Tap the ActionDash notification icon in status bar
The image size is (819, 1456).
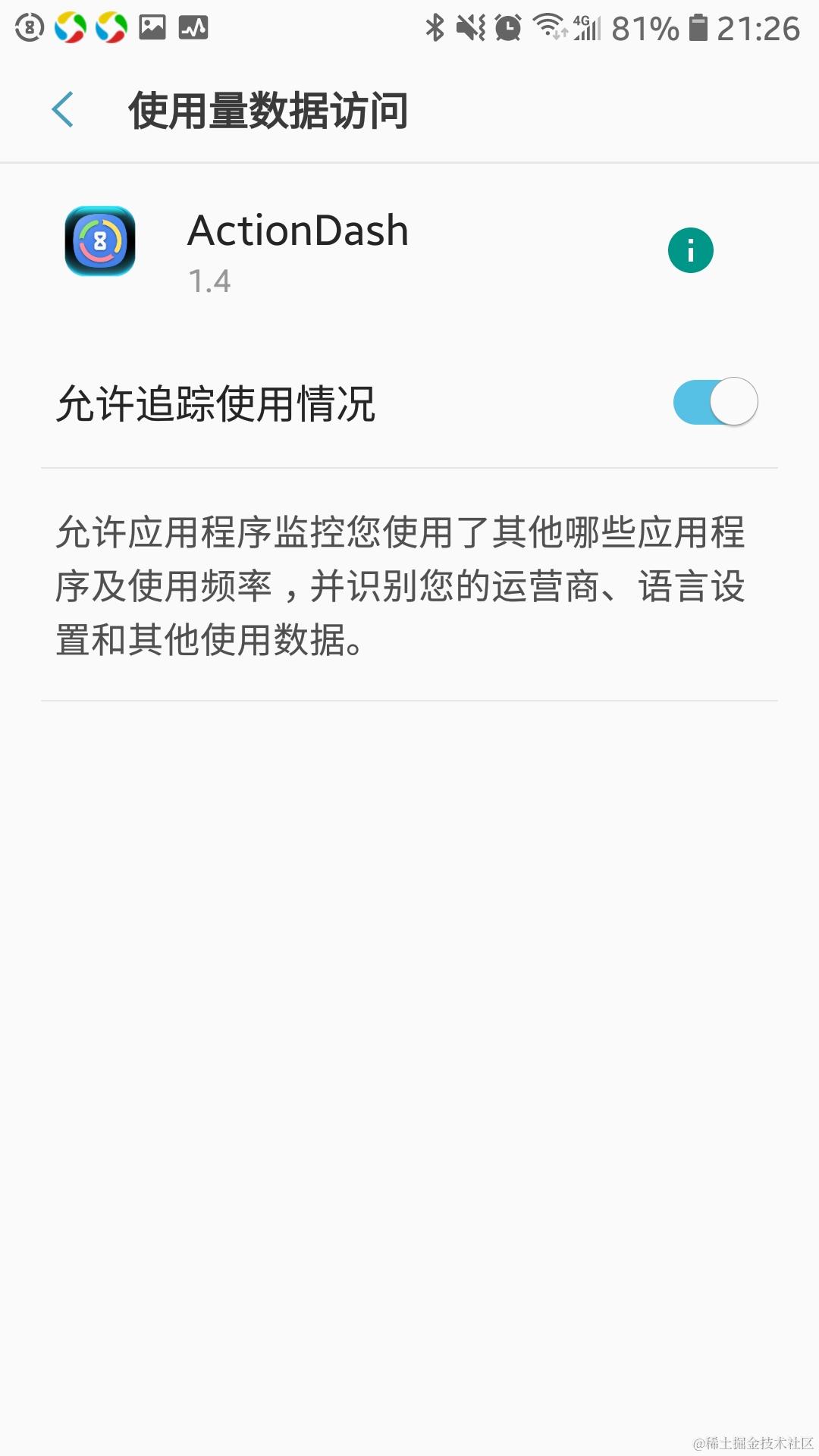click(x=28, y=27)
